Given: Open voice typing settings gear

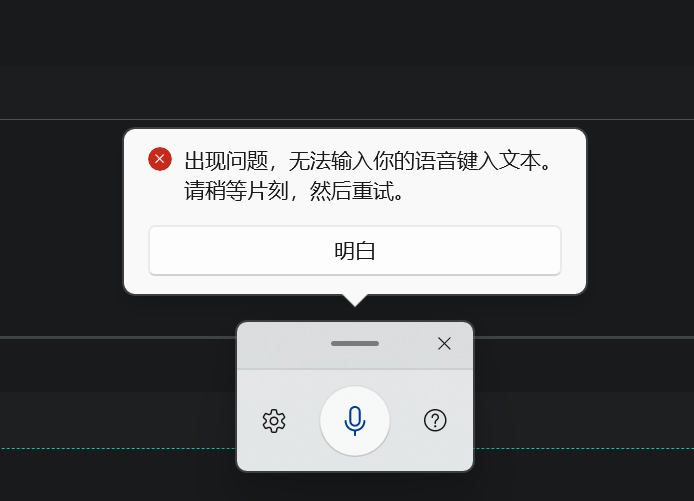Looking at the screenshot, I should coord(274,421).
